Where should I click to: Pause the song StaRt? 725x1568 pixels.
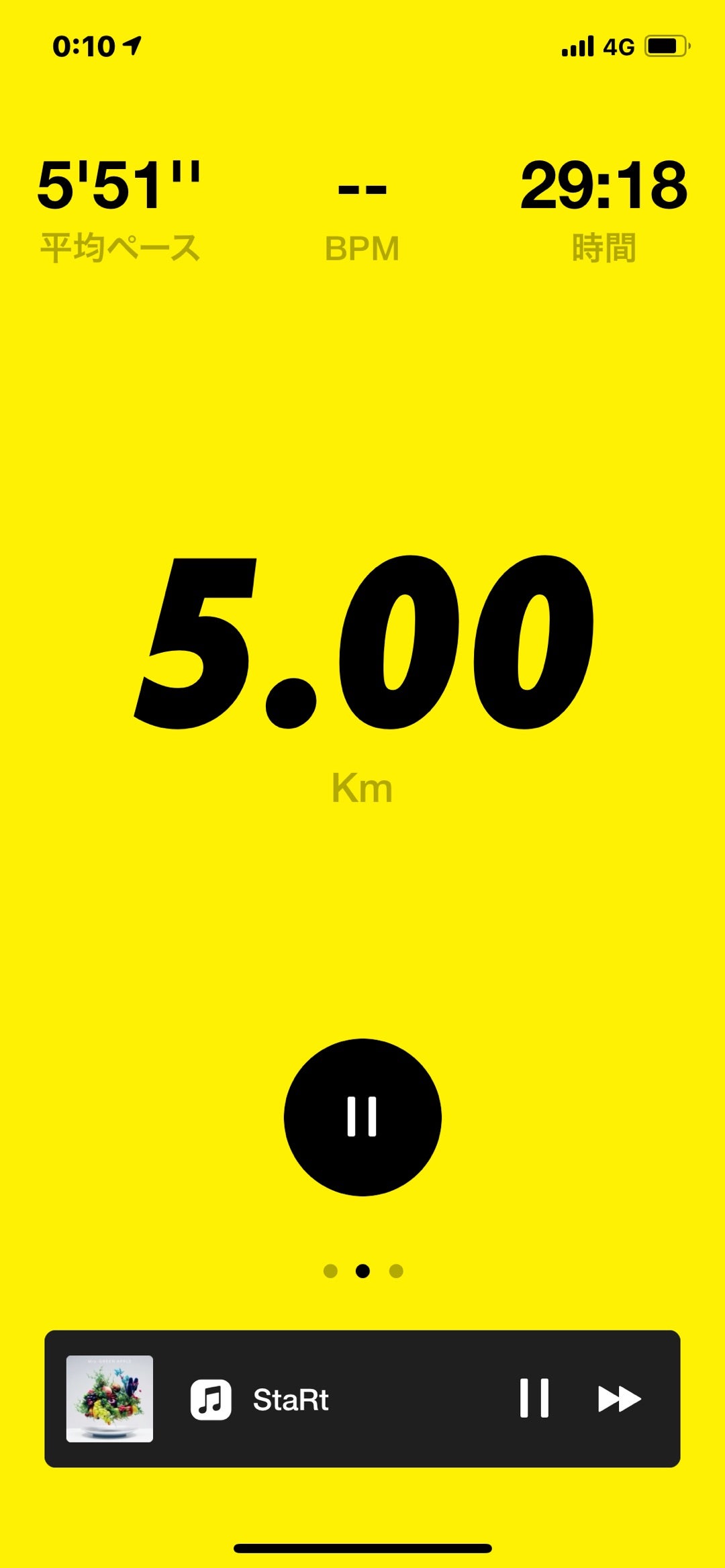pos(534,1398)
